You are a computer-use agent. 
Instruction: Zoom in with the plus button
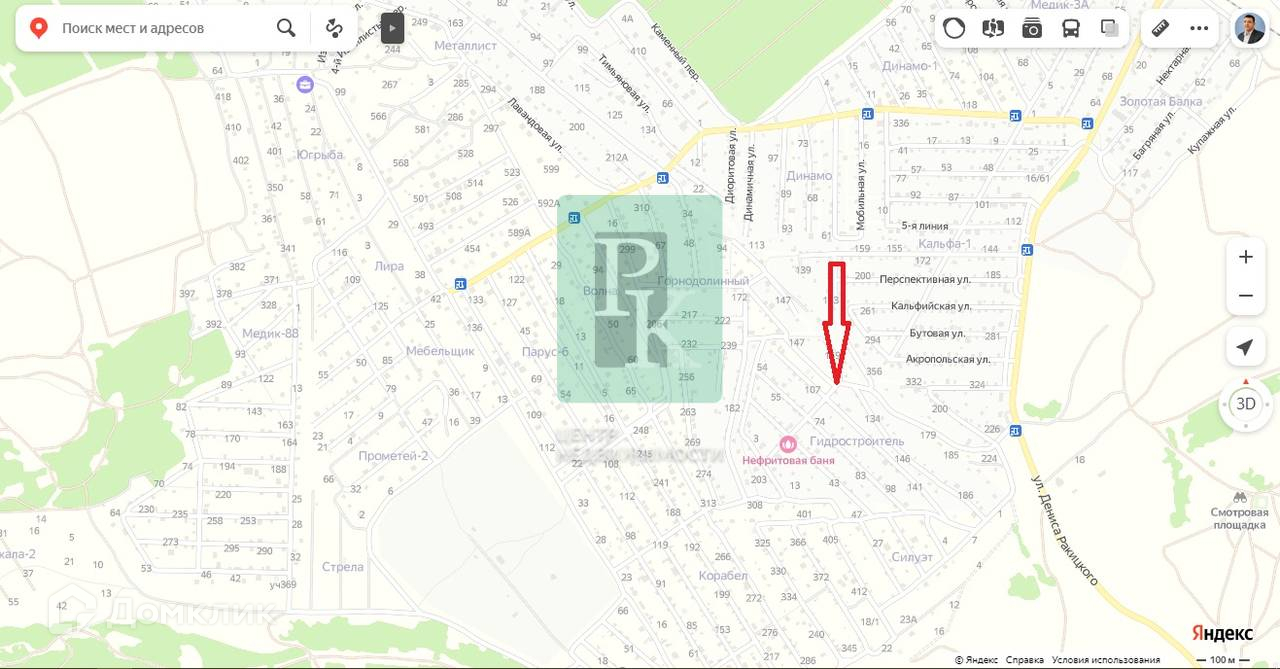1246,257
